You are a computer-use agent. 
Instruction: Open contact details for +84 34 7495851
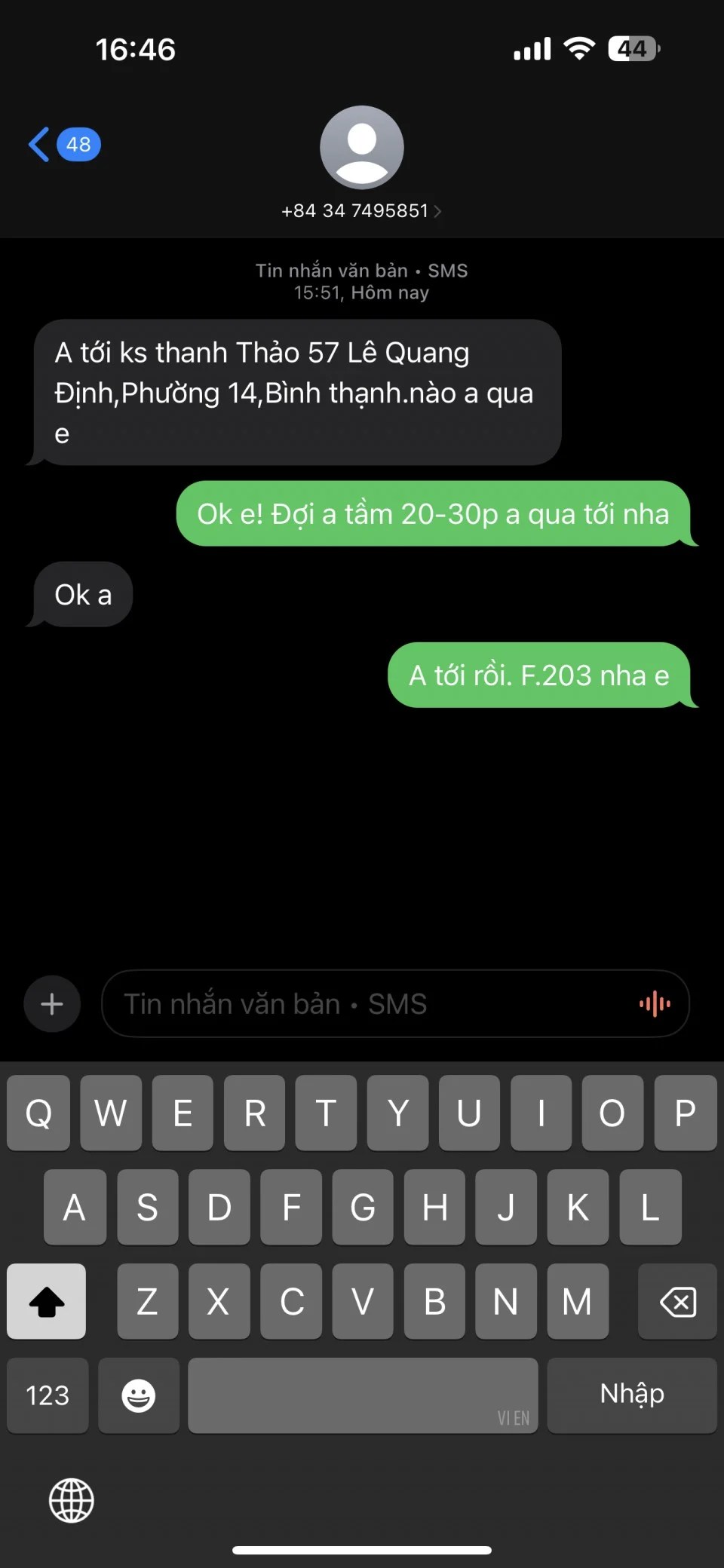361,211
